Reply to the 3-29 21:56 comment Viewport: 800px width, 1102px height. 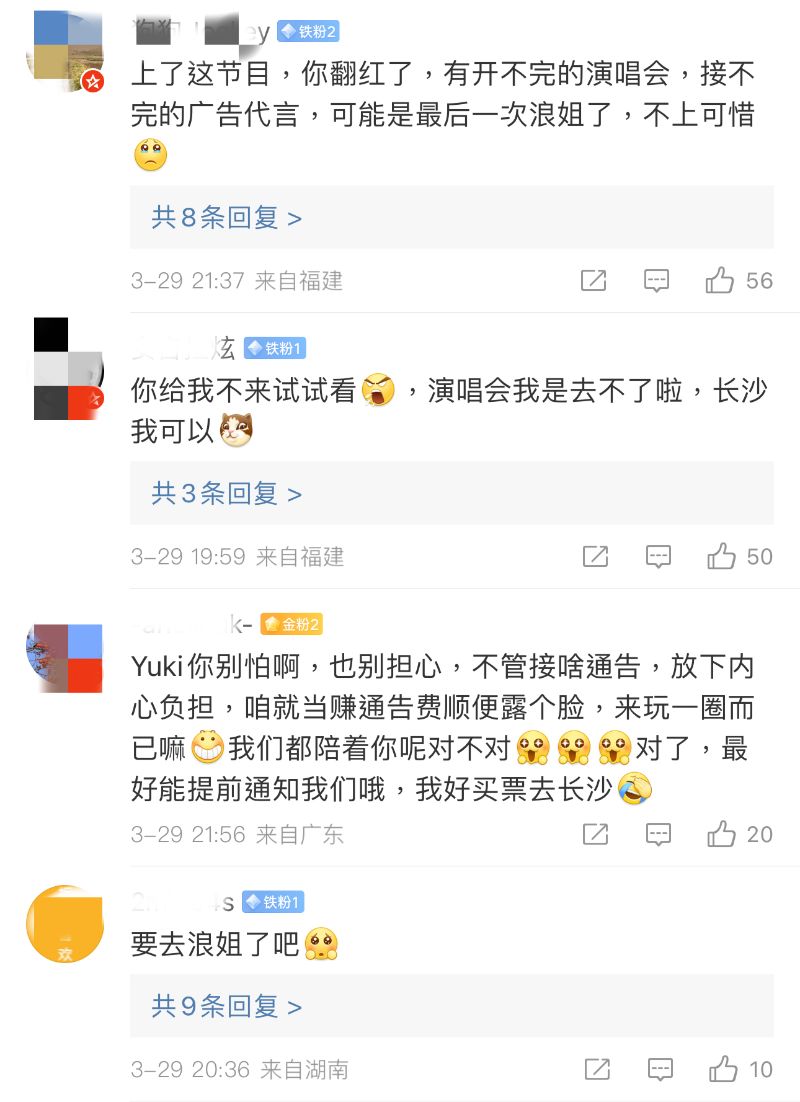[657, 834]
